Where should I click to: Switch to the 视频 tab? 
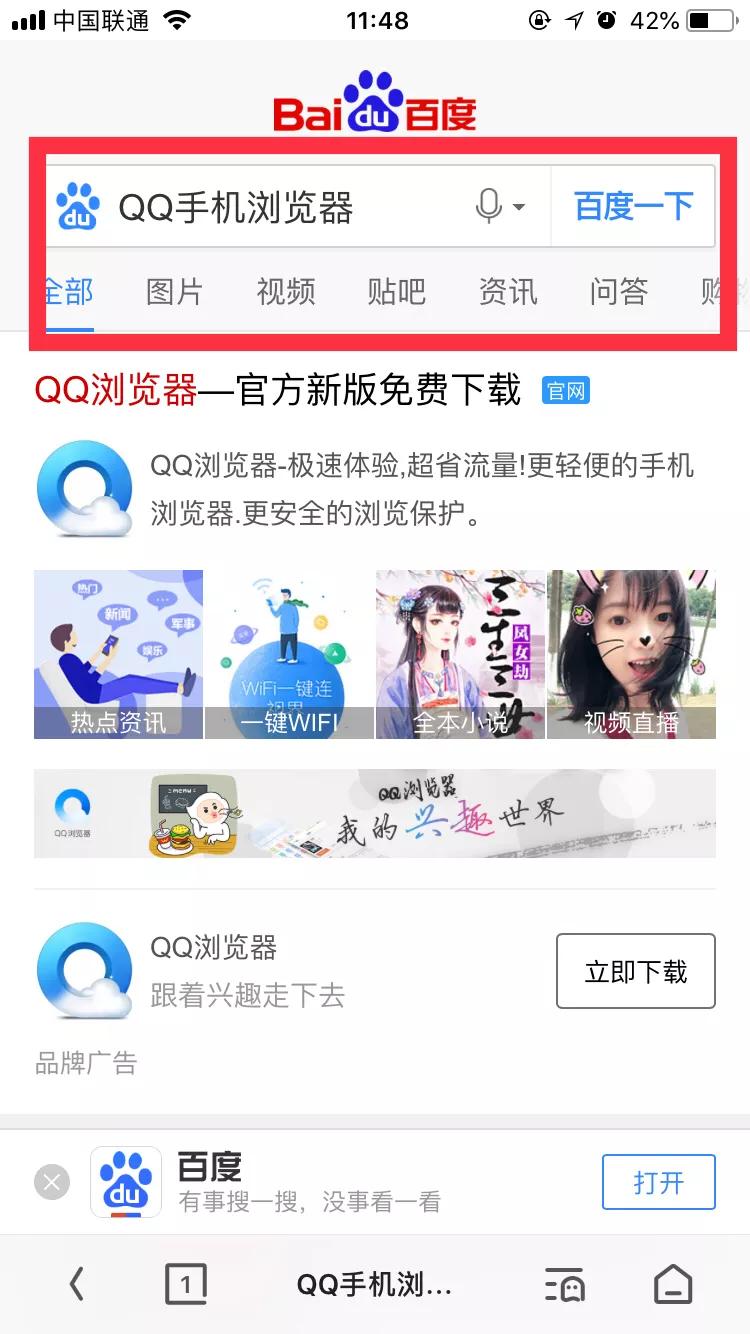(286, 292)
